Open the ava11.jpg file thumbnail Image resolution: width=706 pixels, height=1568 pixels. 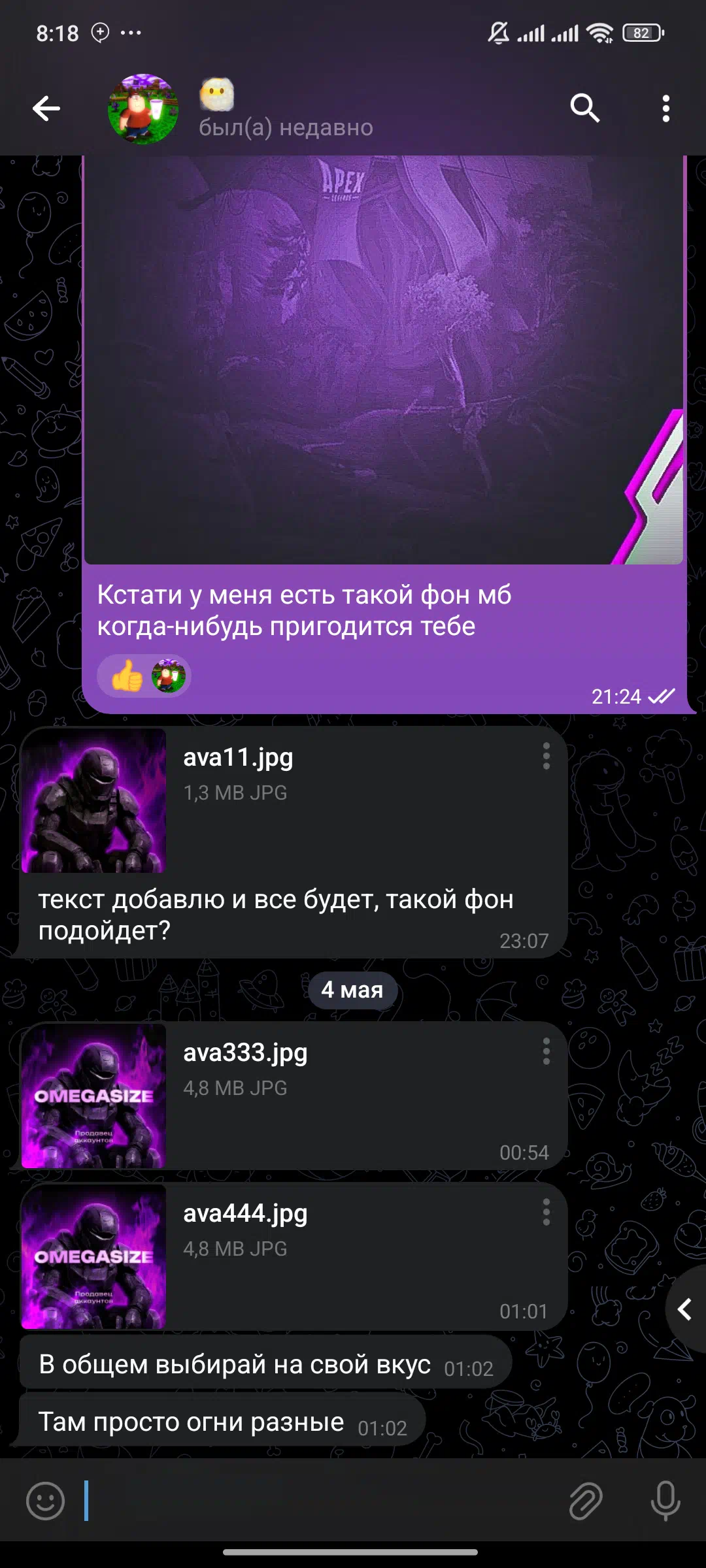93,800
